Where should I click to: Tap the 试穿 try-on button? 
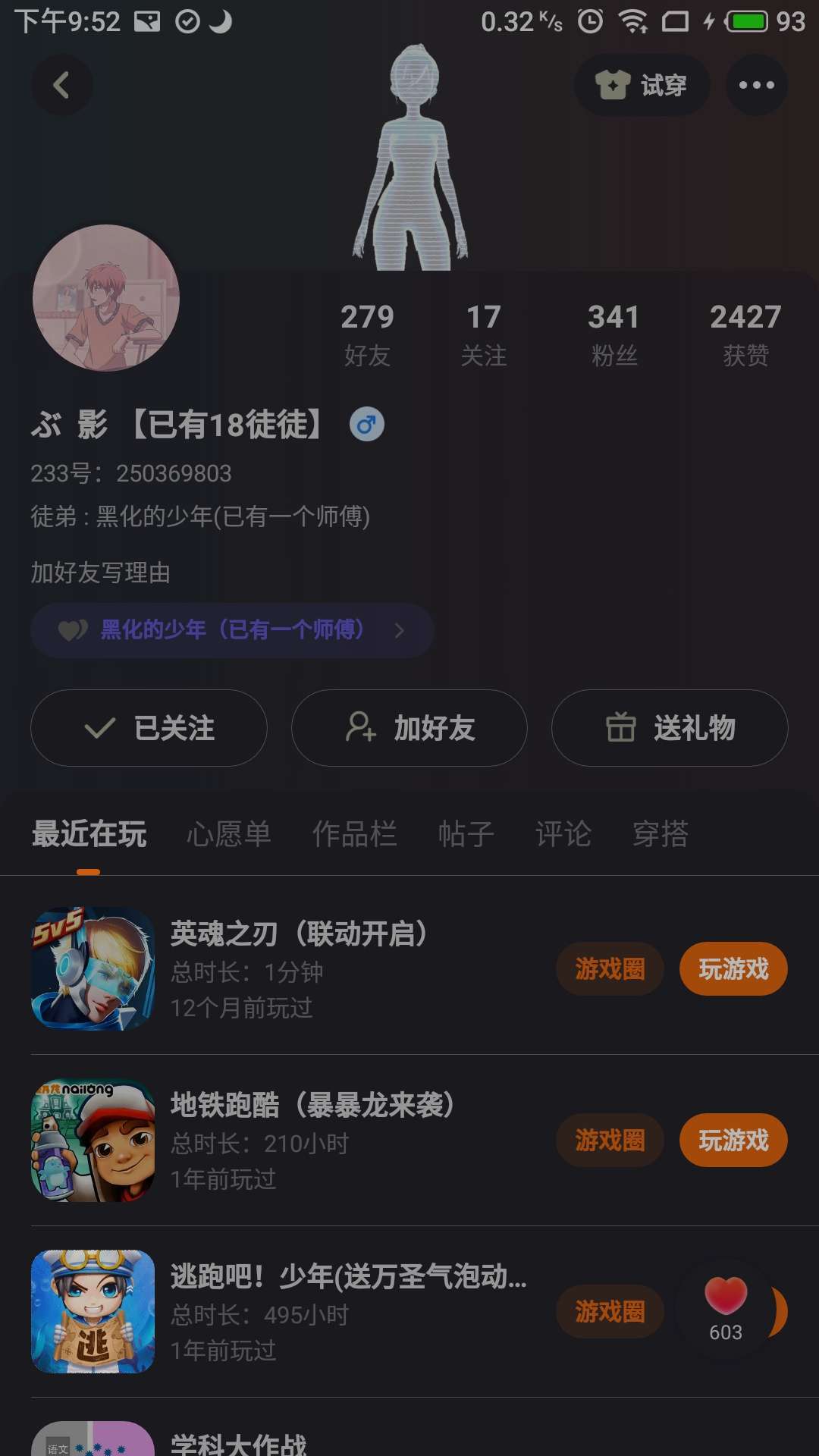coord(642,85)
